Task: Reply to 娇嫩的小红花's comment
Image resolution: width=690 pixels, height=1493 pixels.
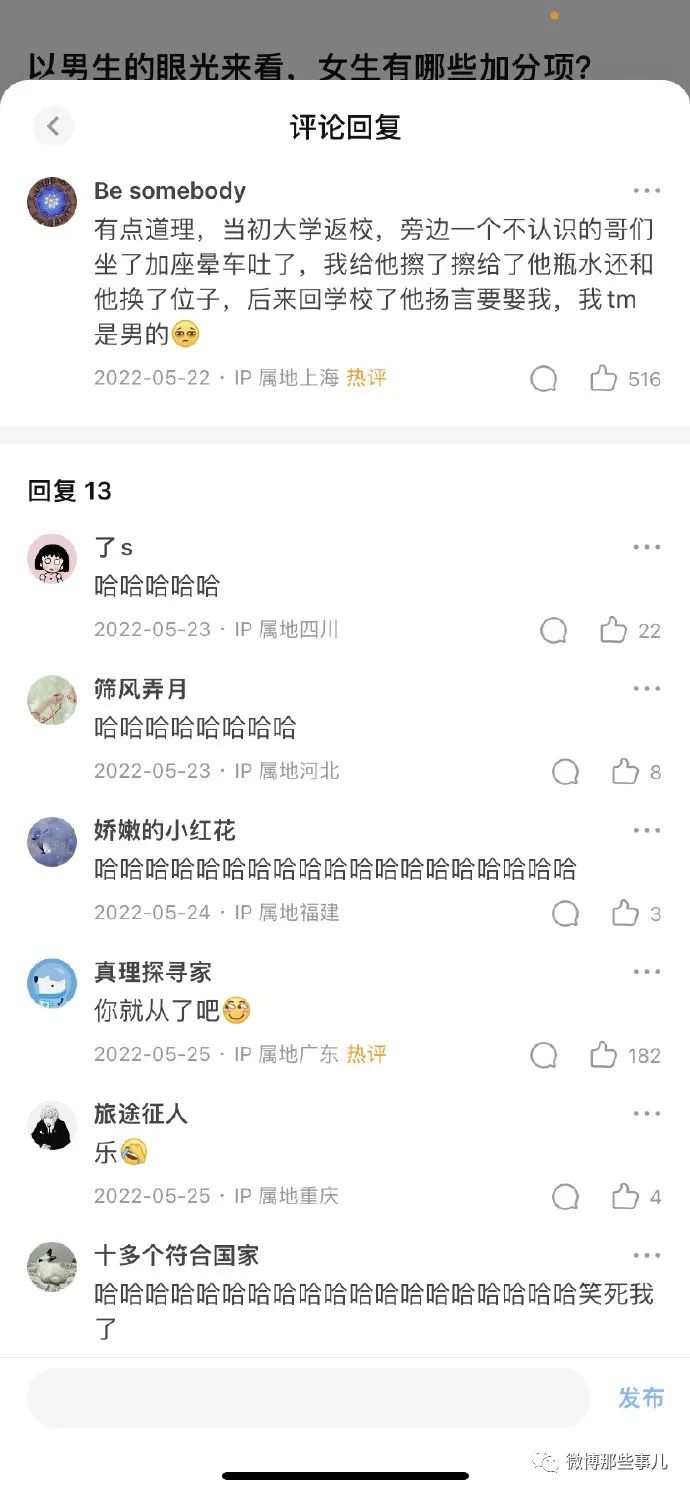Action: point(565,913)
